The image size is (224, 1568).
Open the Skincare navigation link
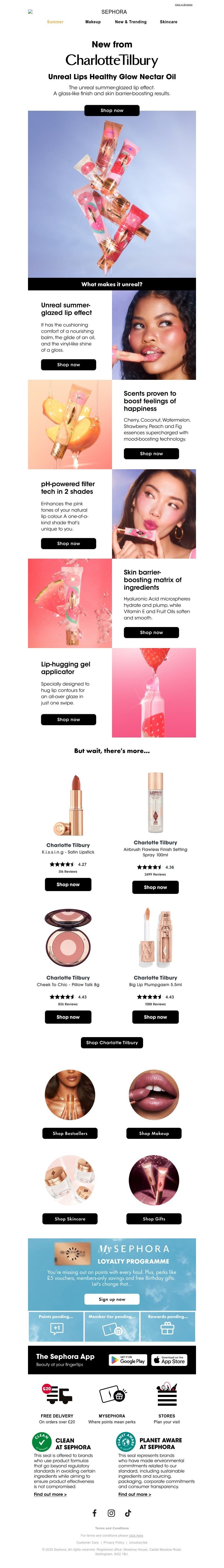[x=169, y=22]
